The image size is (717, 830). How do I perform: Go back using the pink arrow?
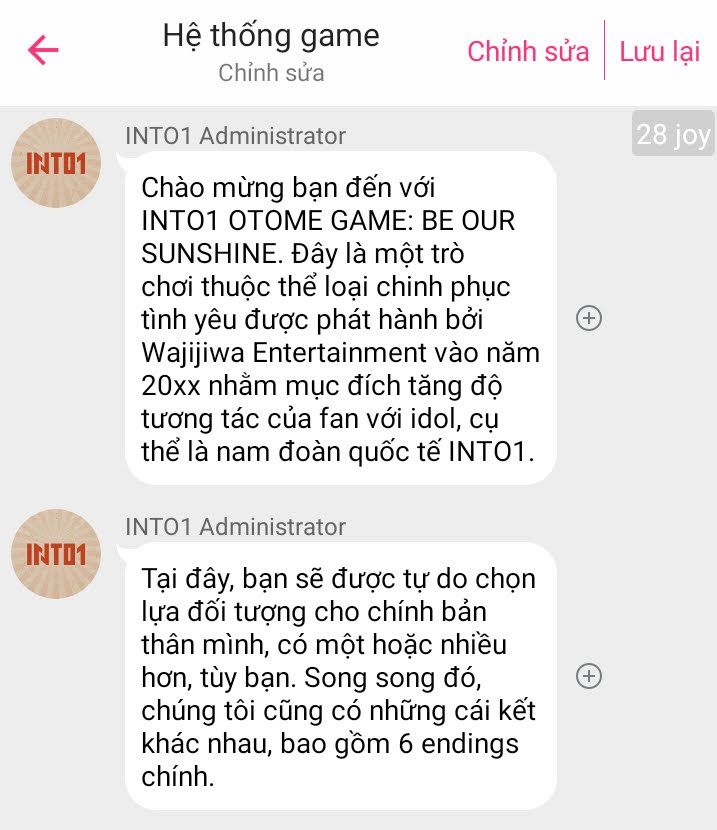coord(43,51)
